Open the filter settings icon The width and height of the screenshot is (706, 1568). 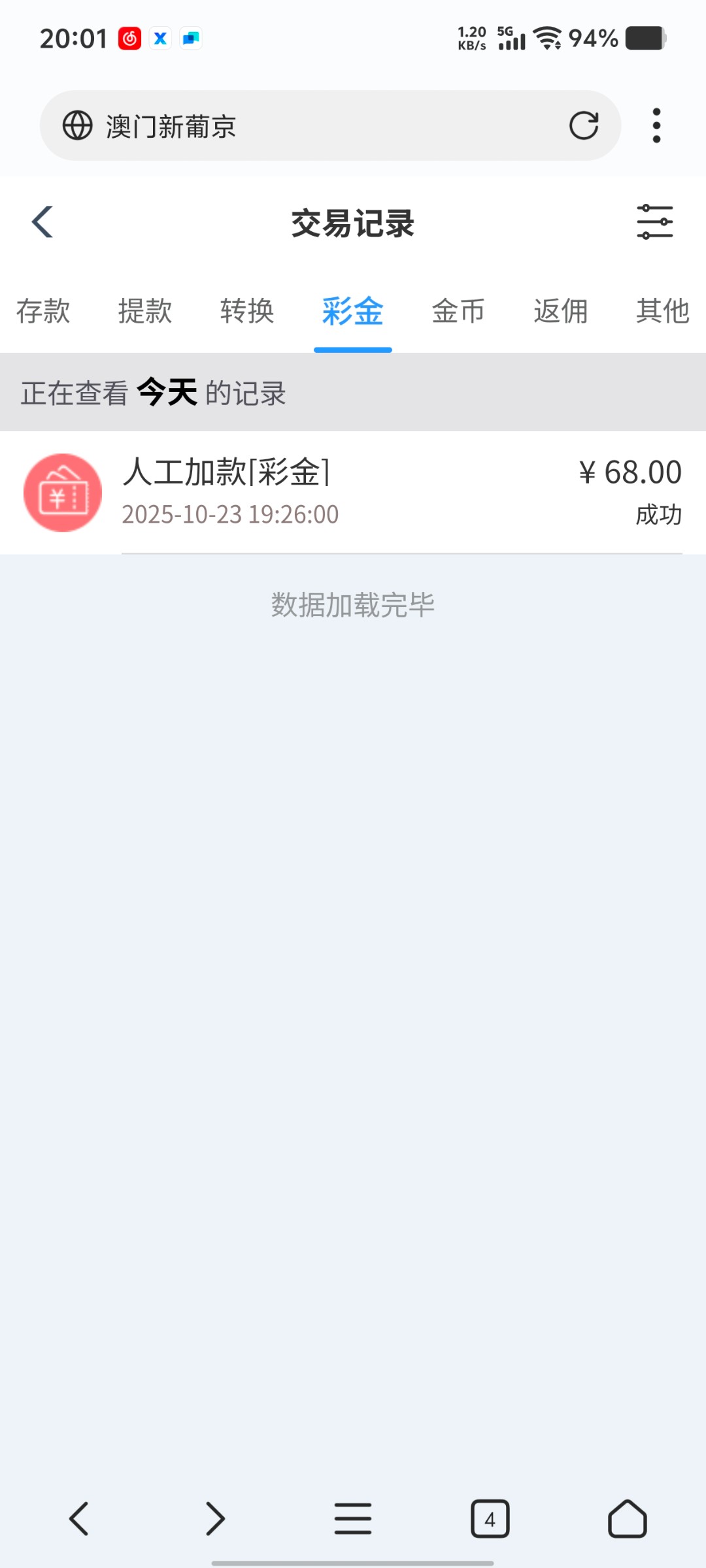tap(654, 222)
